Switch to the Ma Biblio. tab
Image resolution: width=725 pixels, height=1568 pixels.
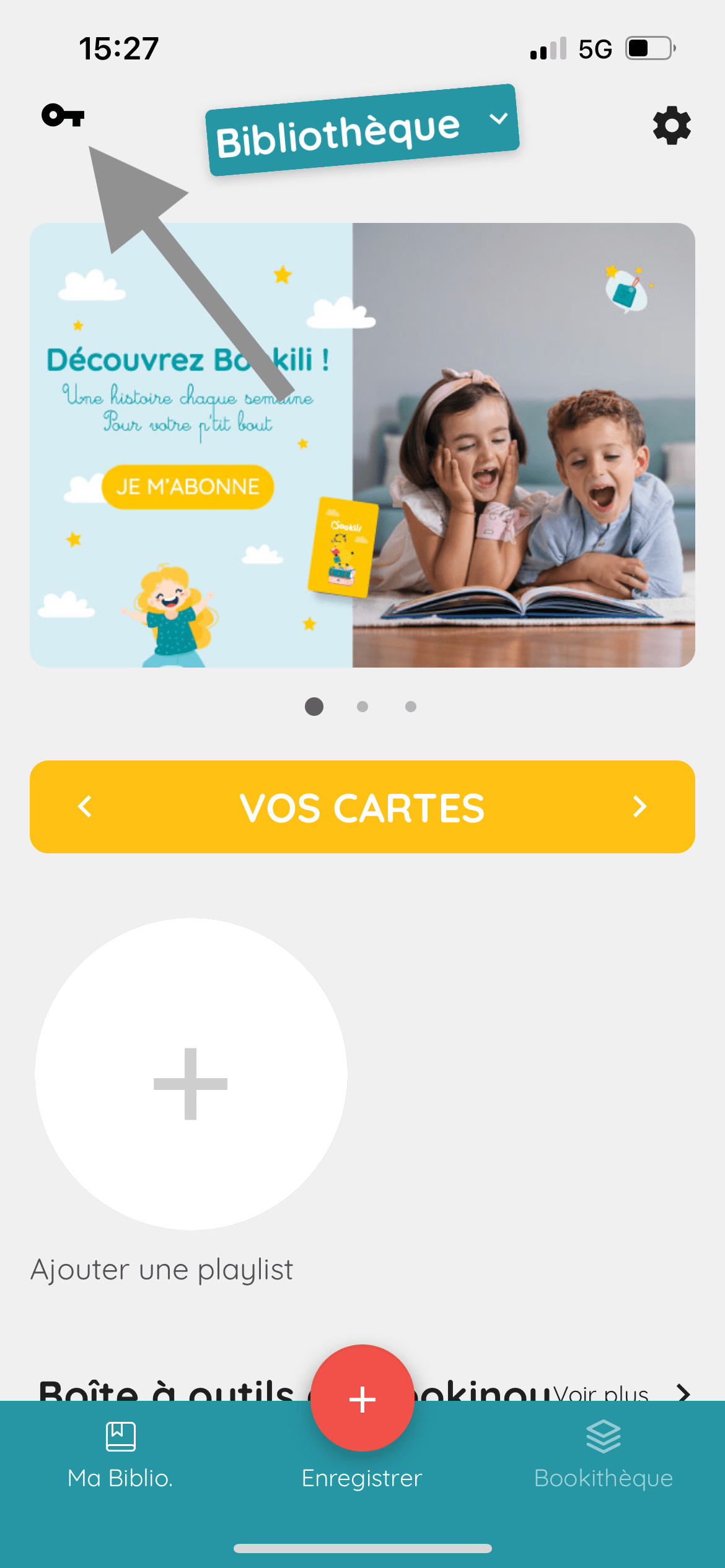120,1456
